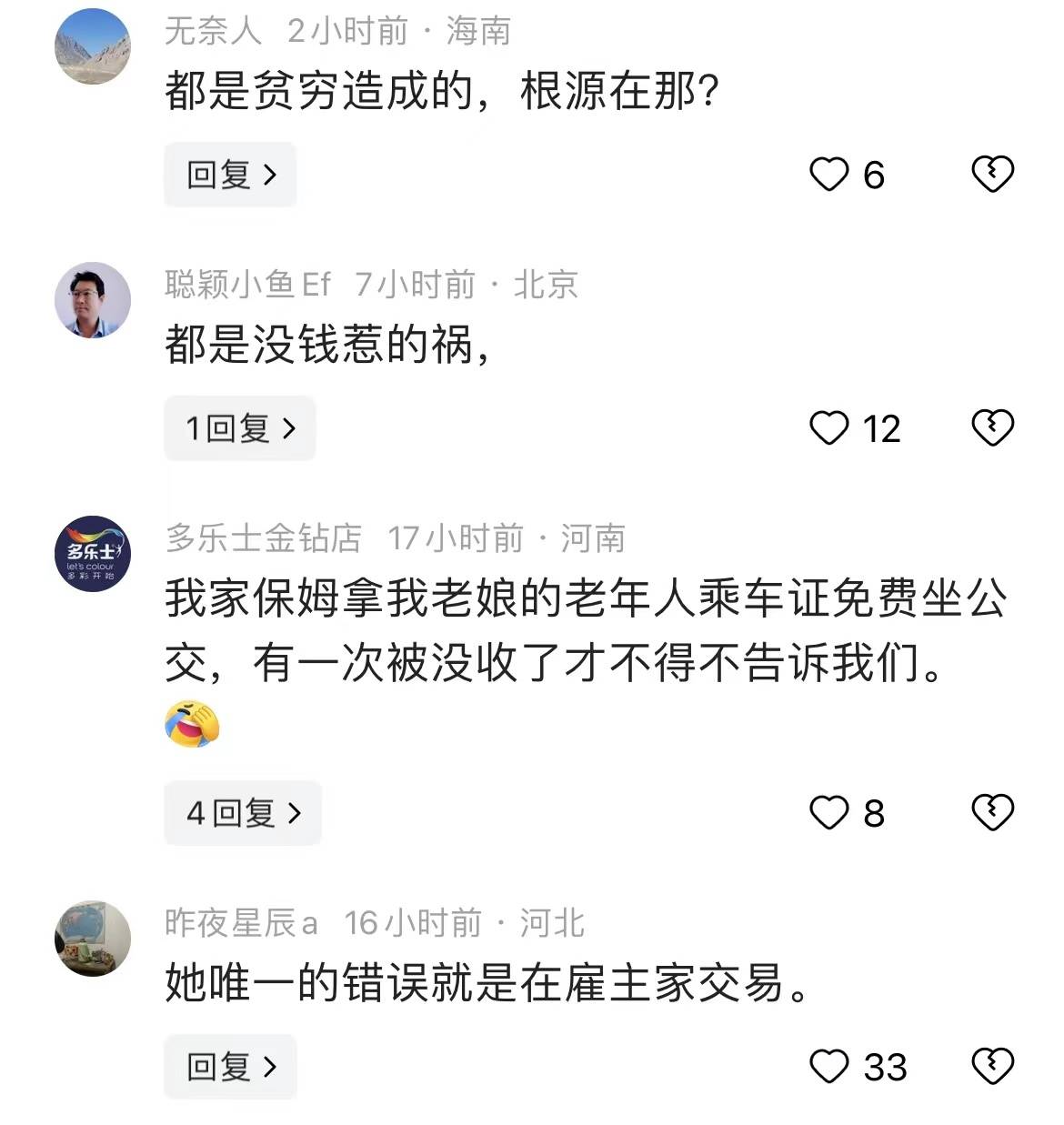1064x1125 pixels.
Task: Tap the 回复 button on the last comment
Action: (230, 1066)
